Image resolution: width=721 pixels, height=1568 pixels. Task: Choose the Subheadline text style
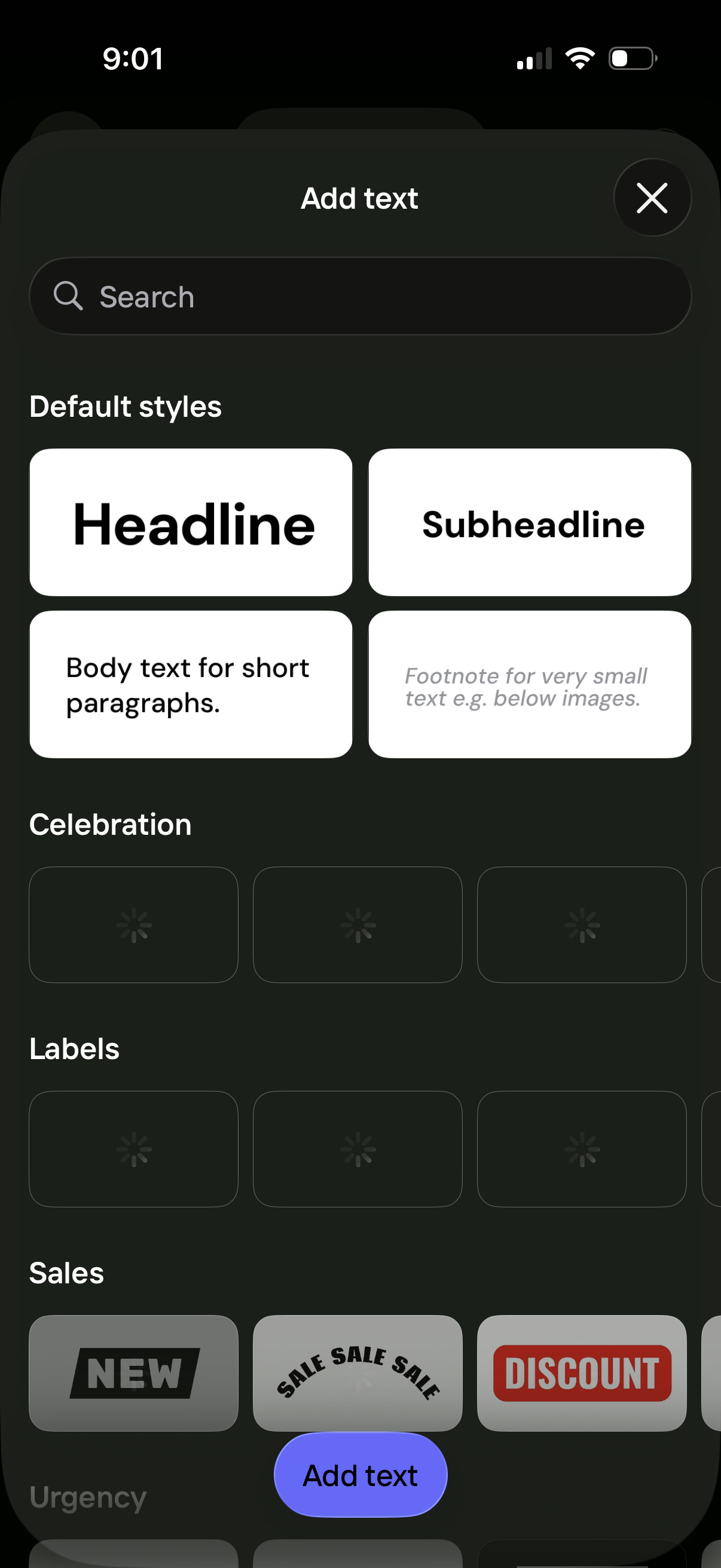point(529,522)
